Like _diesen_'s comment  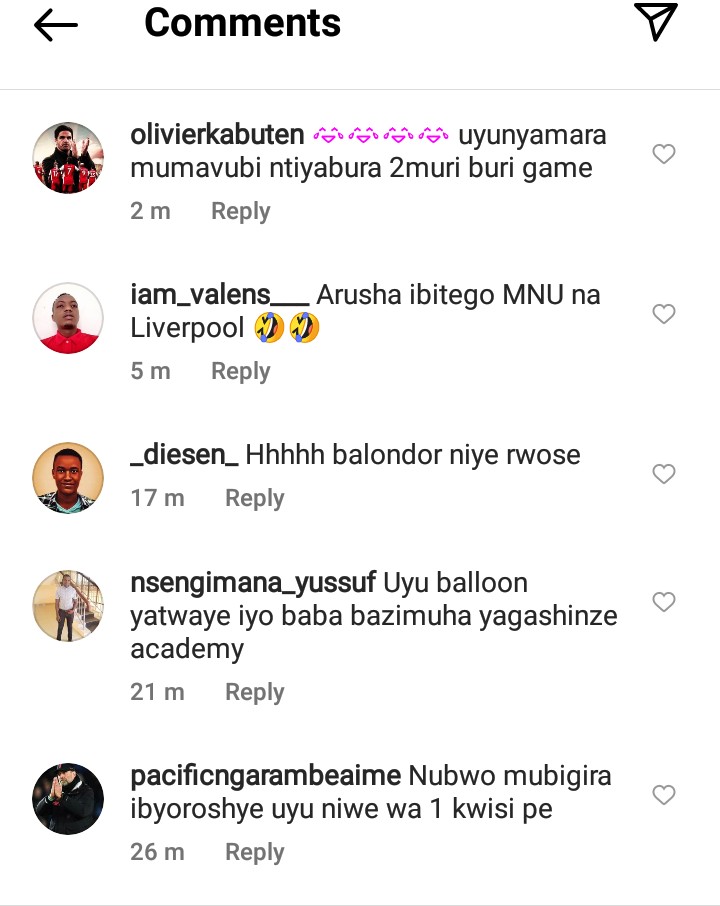664,474
